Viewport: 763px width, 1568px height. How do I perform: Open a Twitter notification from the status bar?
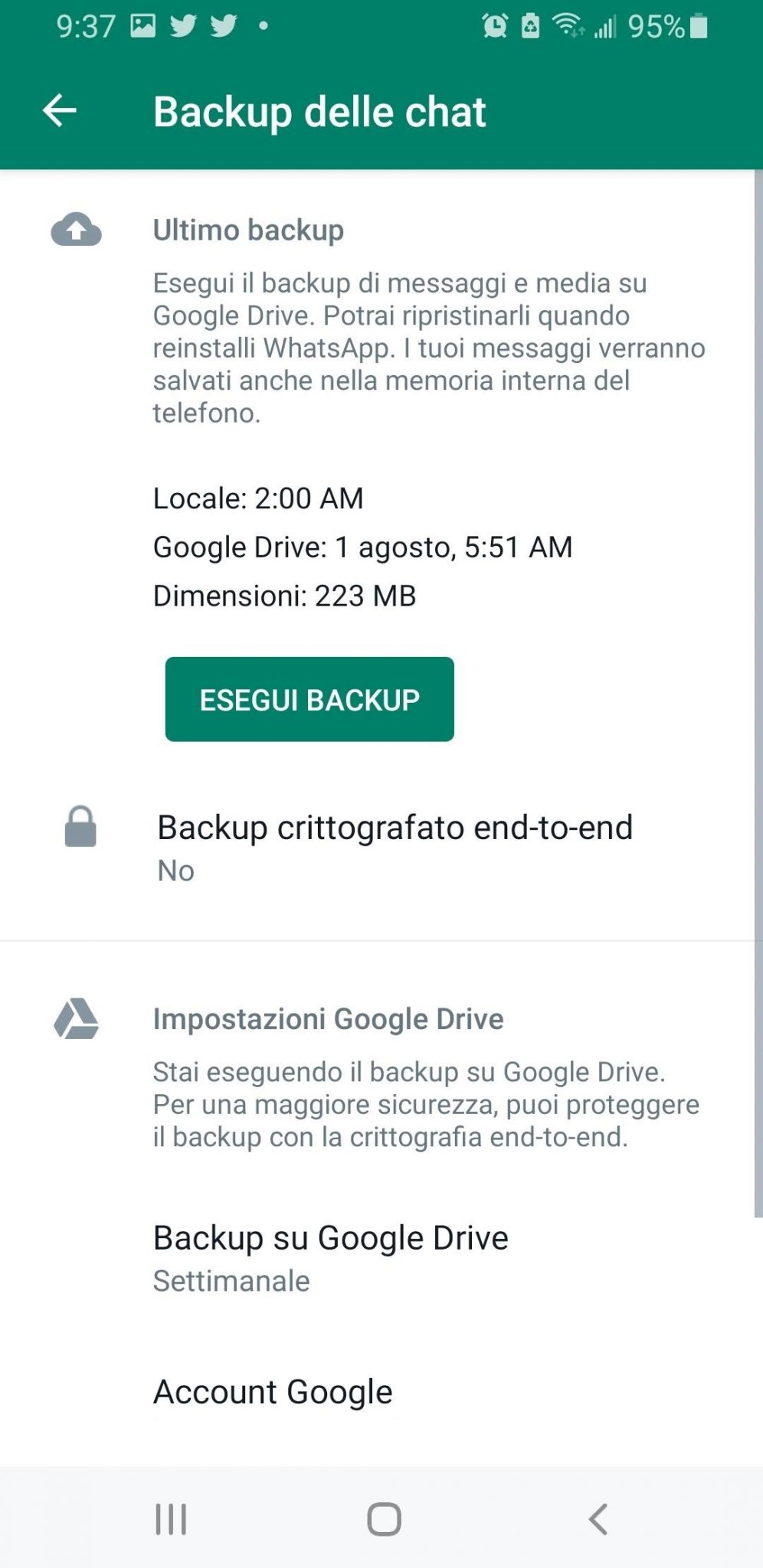[181, 25]
